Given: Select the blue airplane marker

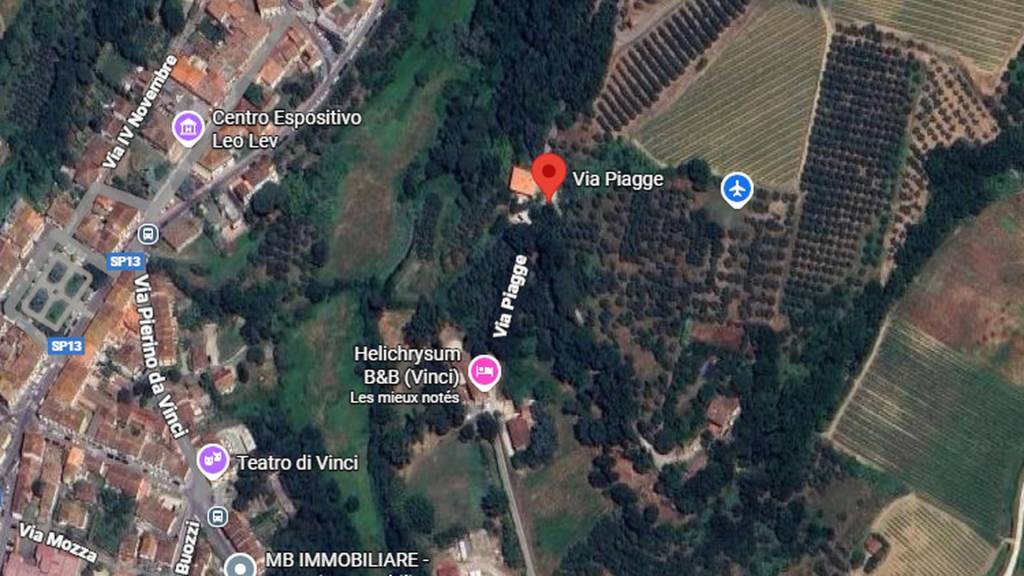Looking at the screenshot, I should pyautogui.click(x=737, y=189).
